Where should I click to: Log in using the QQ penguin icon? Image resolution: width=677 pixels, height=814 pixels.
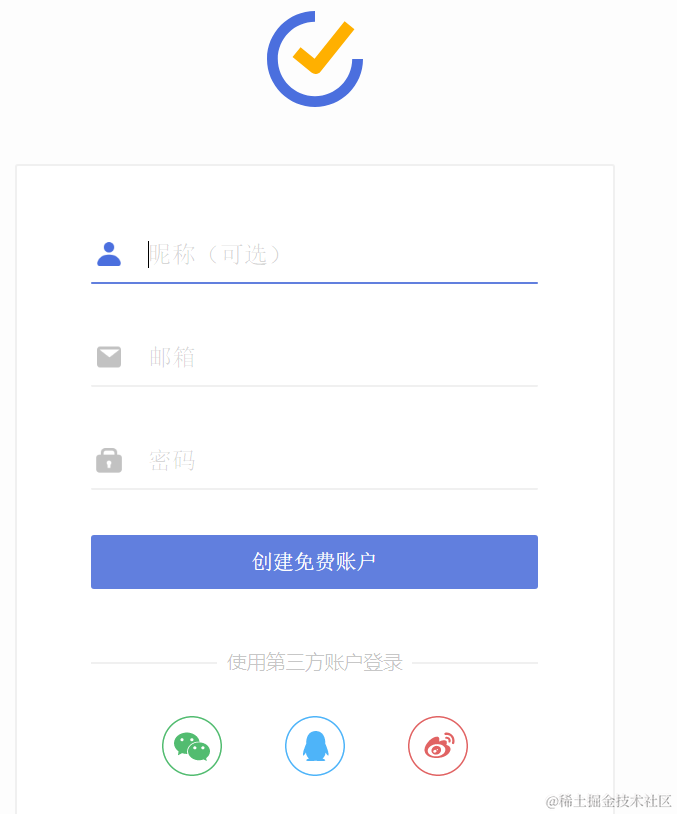tap(315, 746)
